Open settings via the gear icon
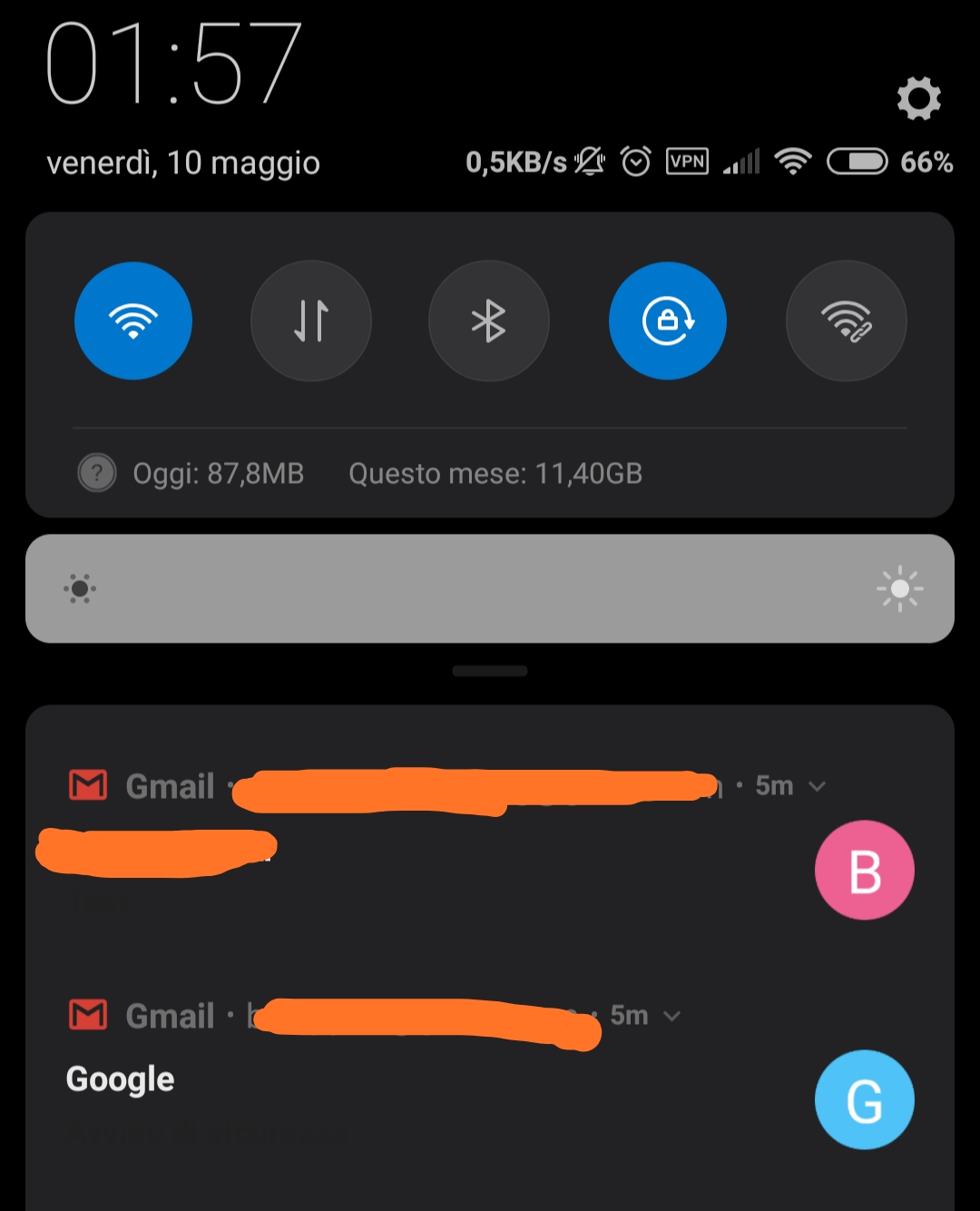Viewport: 980px width, 1211px height. click(x=918, y=98)
